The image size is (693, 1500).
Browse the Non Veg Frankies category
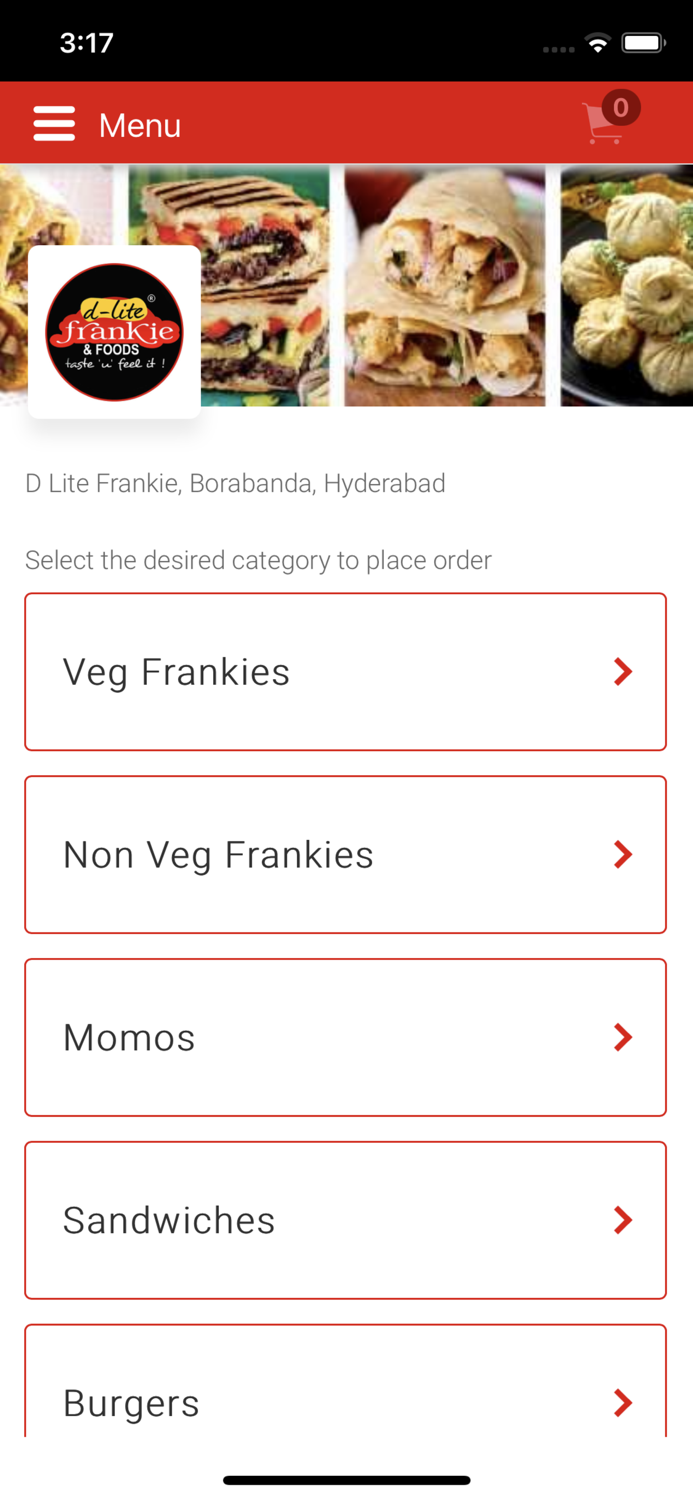345,854
